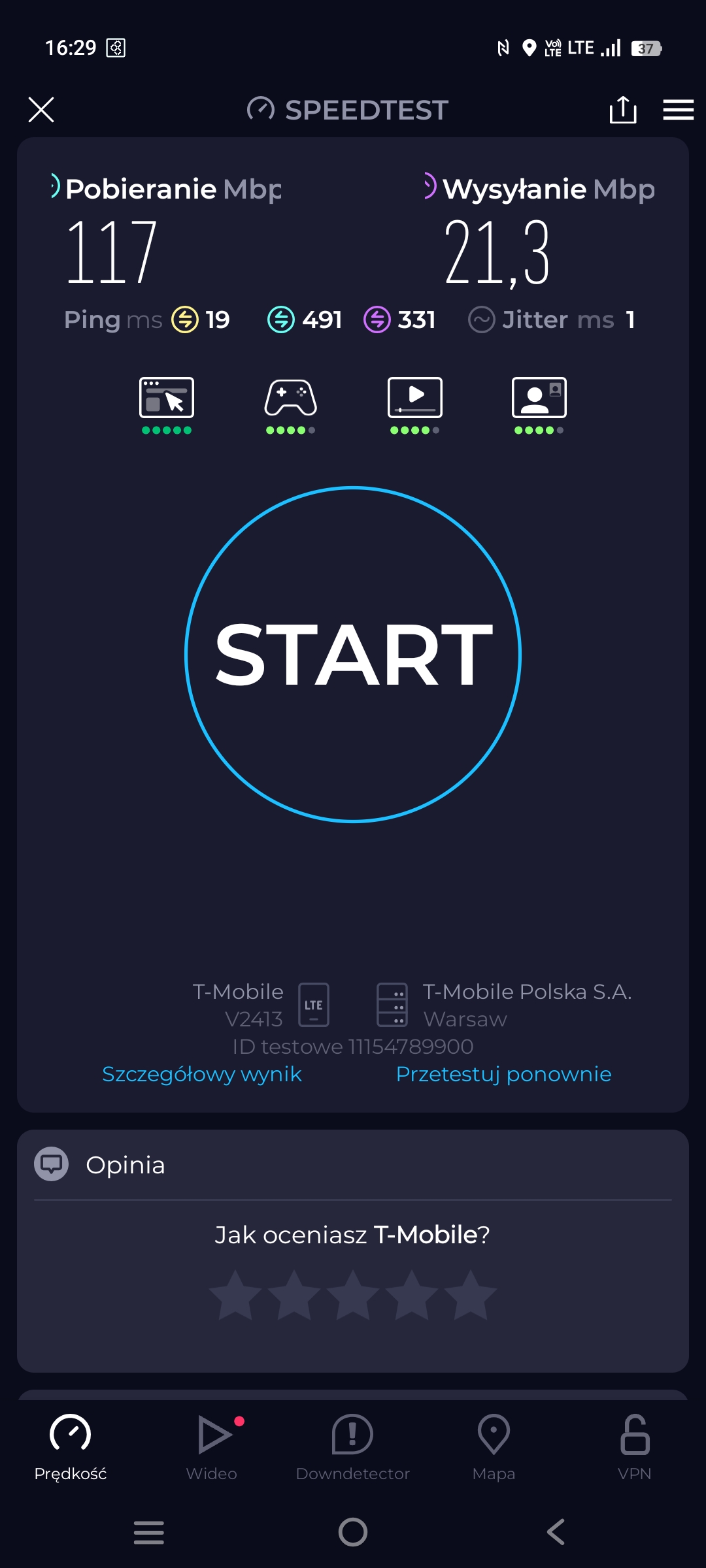This screenshot has width=706, height=1568.
Task: Close the speed test result
Action: point(41,110)
